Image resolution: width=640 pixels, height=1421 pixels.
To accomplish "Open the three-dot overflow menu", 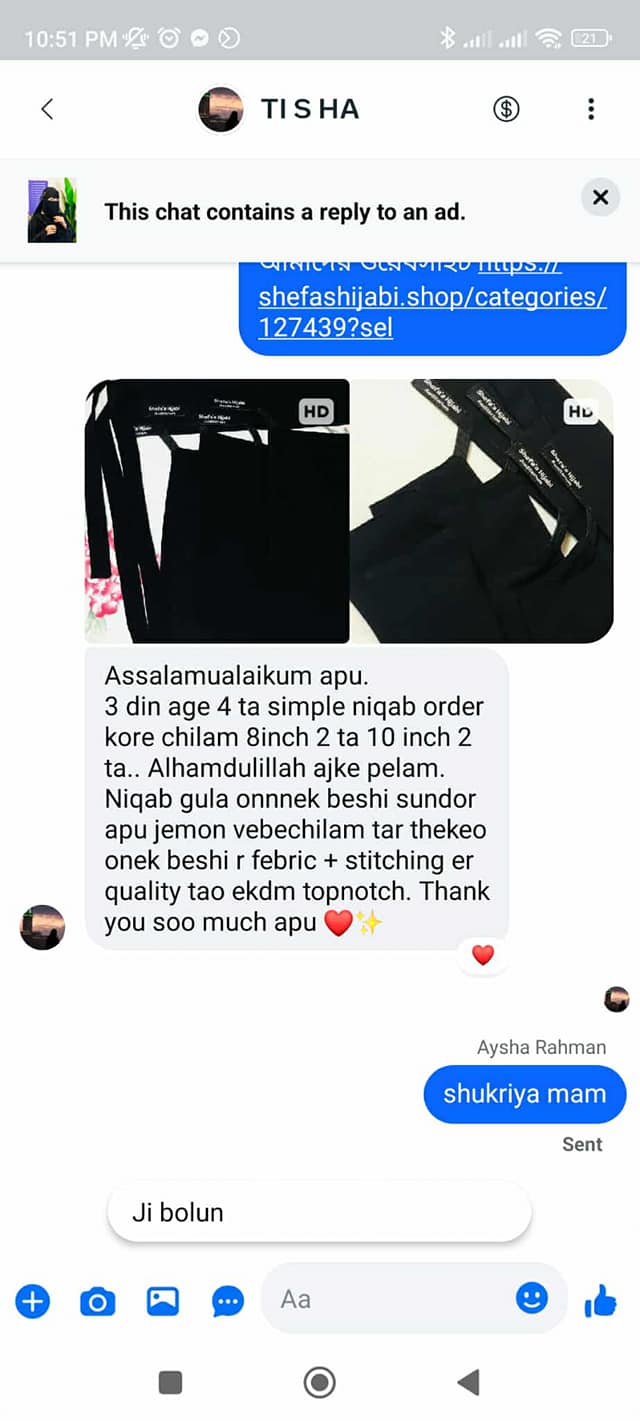I will tap(591, 109).
